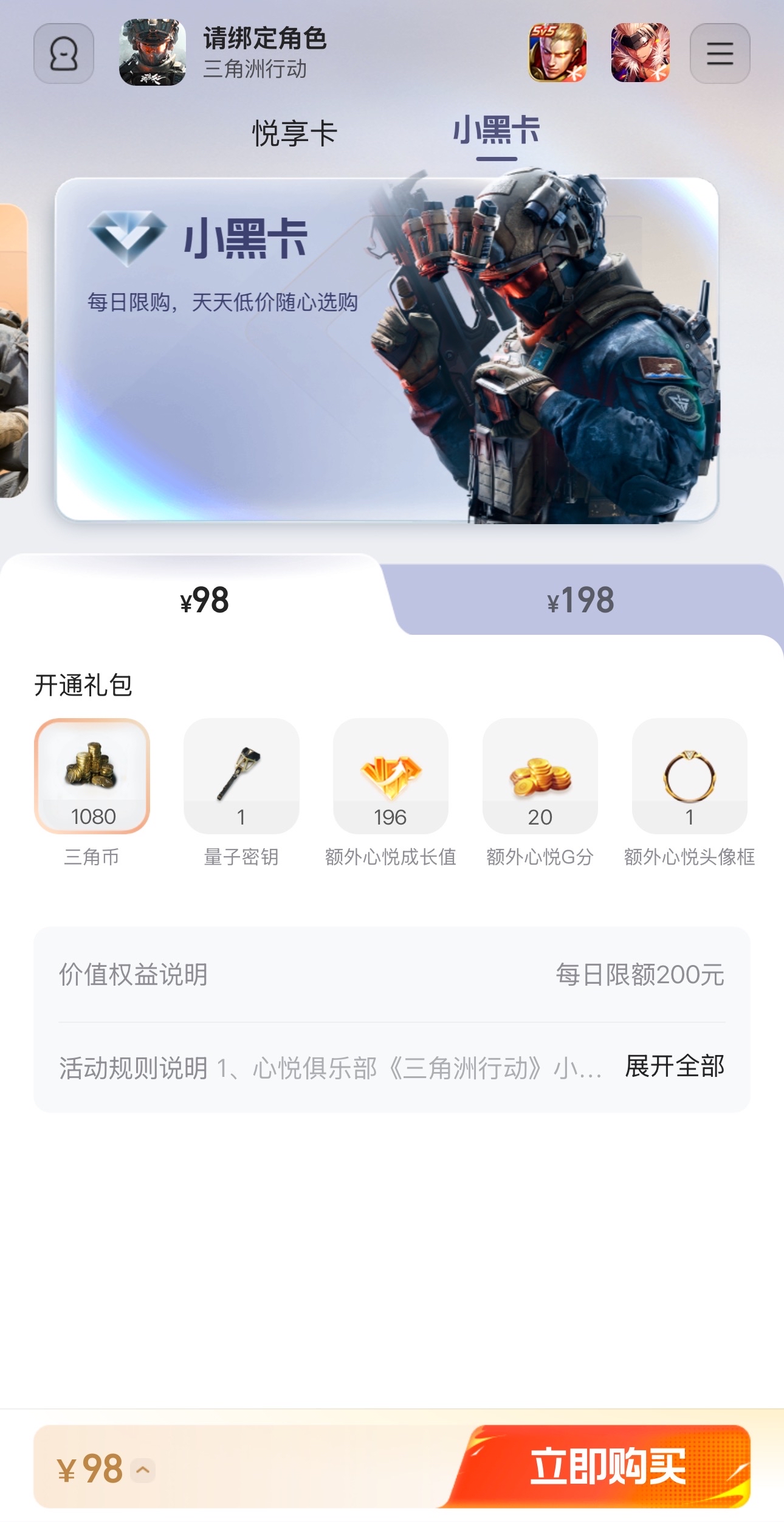Expand rules with 展开全部
Image resolution: width=784 pixels, height=1522 pixels.
675,1066
